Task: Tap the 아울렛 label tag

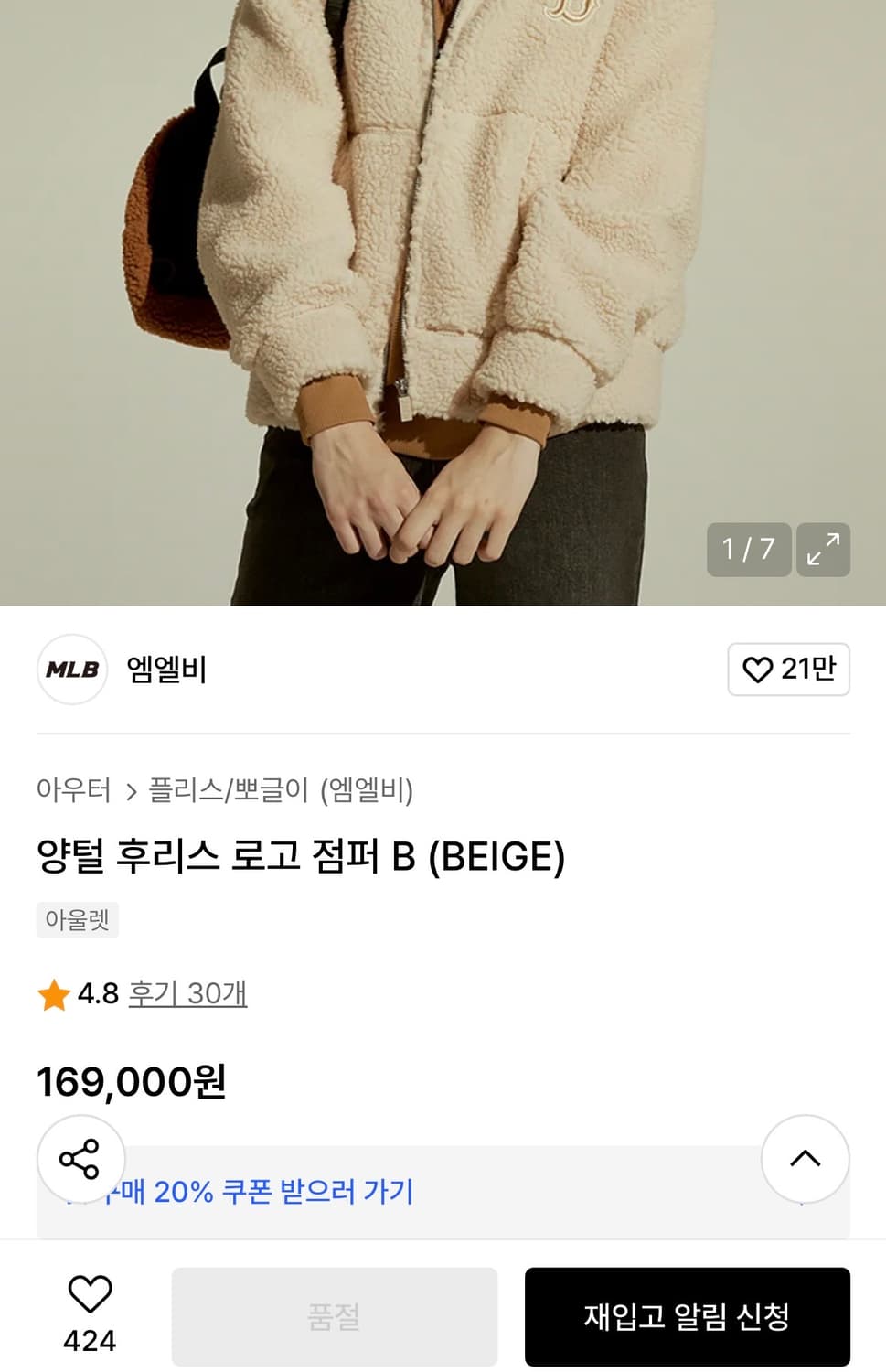Action: click(x=79, y=920)
